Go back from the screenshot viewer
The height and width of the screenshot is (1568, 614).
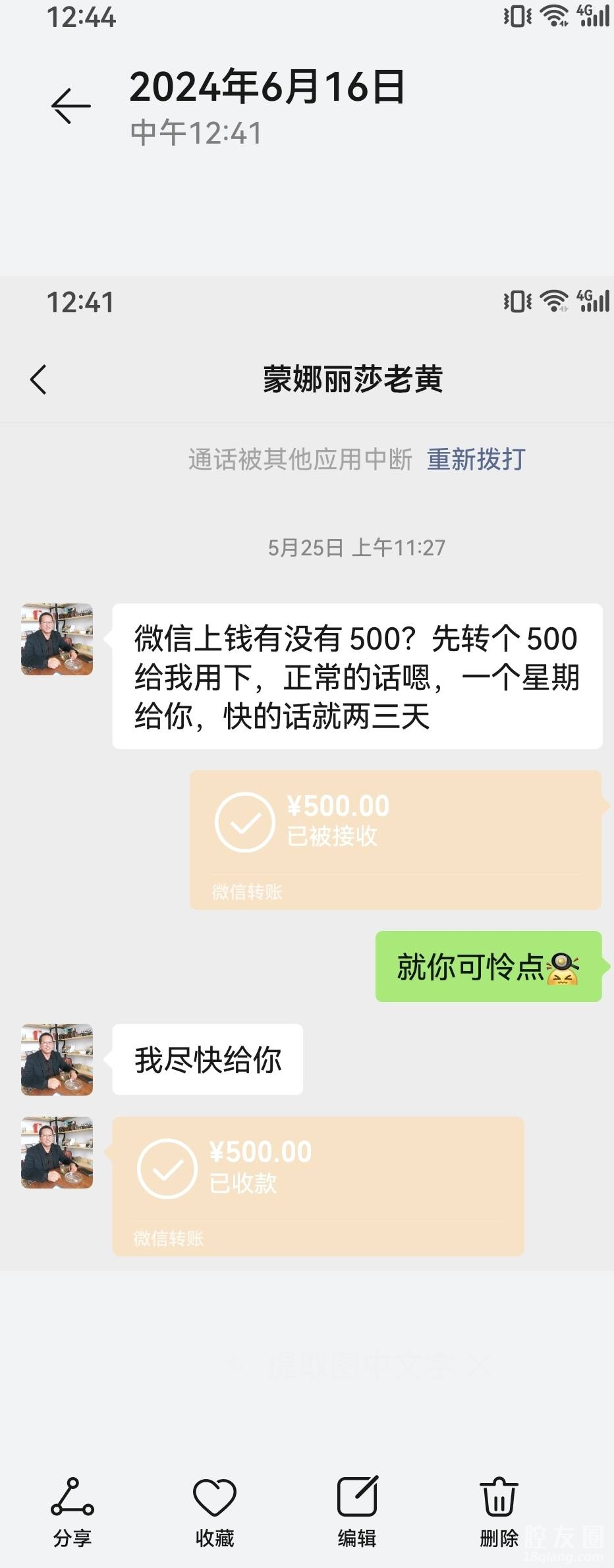[x=70, y=105]
